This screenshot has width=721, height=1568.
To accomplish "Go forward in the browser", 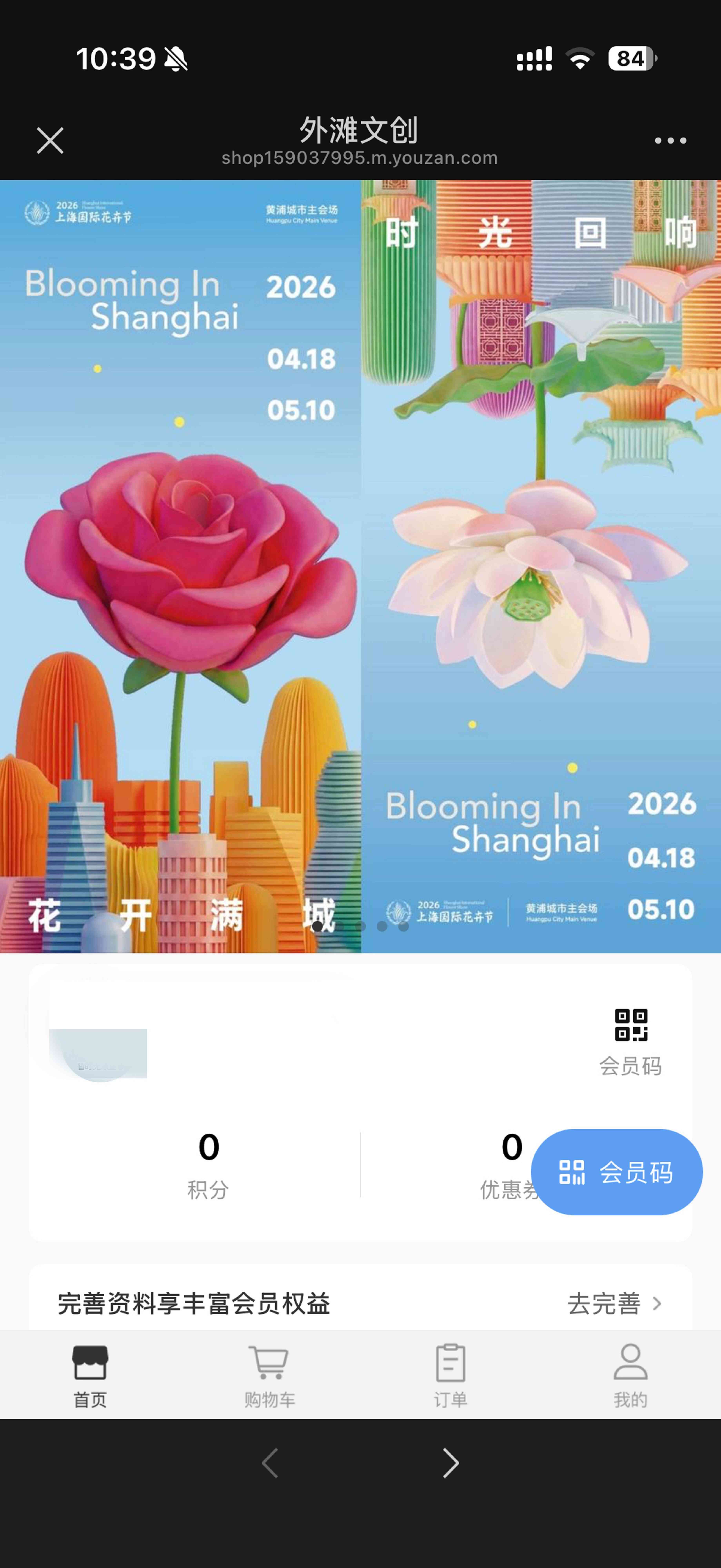I will coord(451,1463).
